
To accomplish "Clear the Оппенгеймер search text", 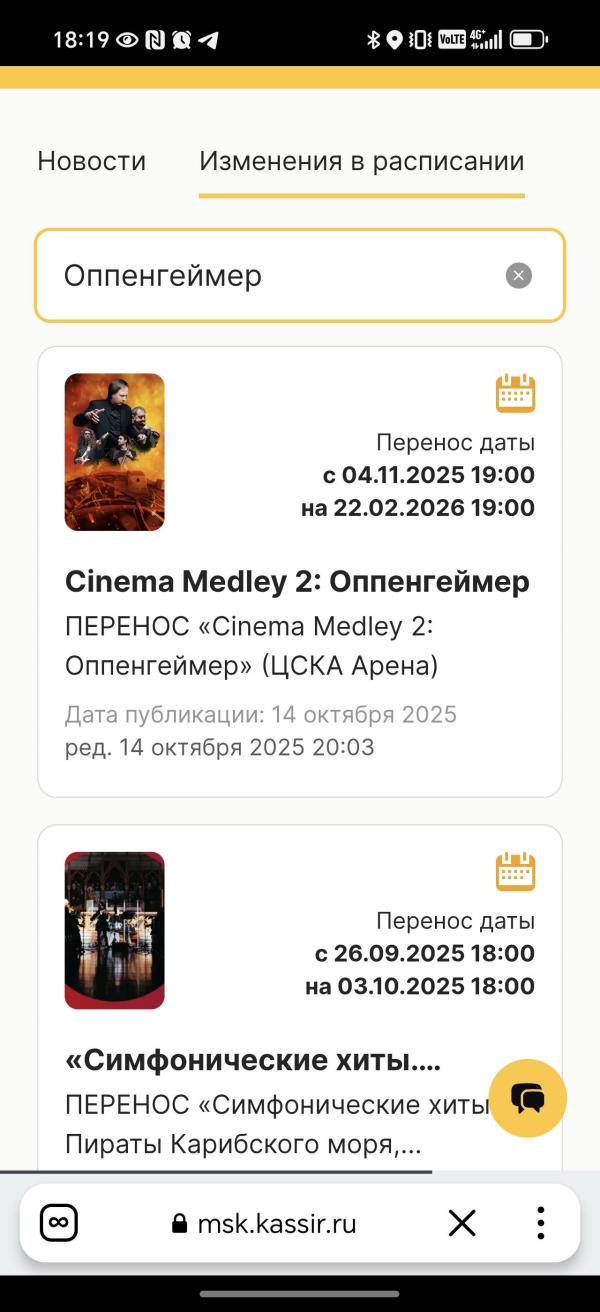I will pyautogui.click(x=518, y=276).
